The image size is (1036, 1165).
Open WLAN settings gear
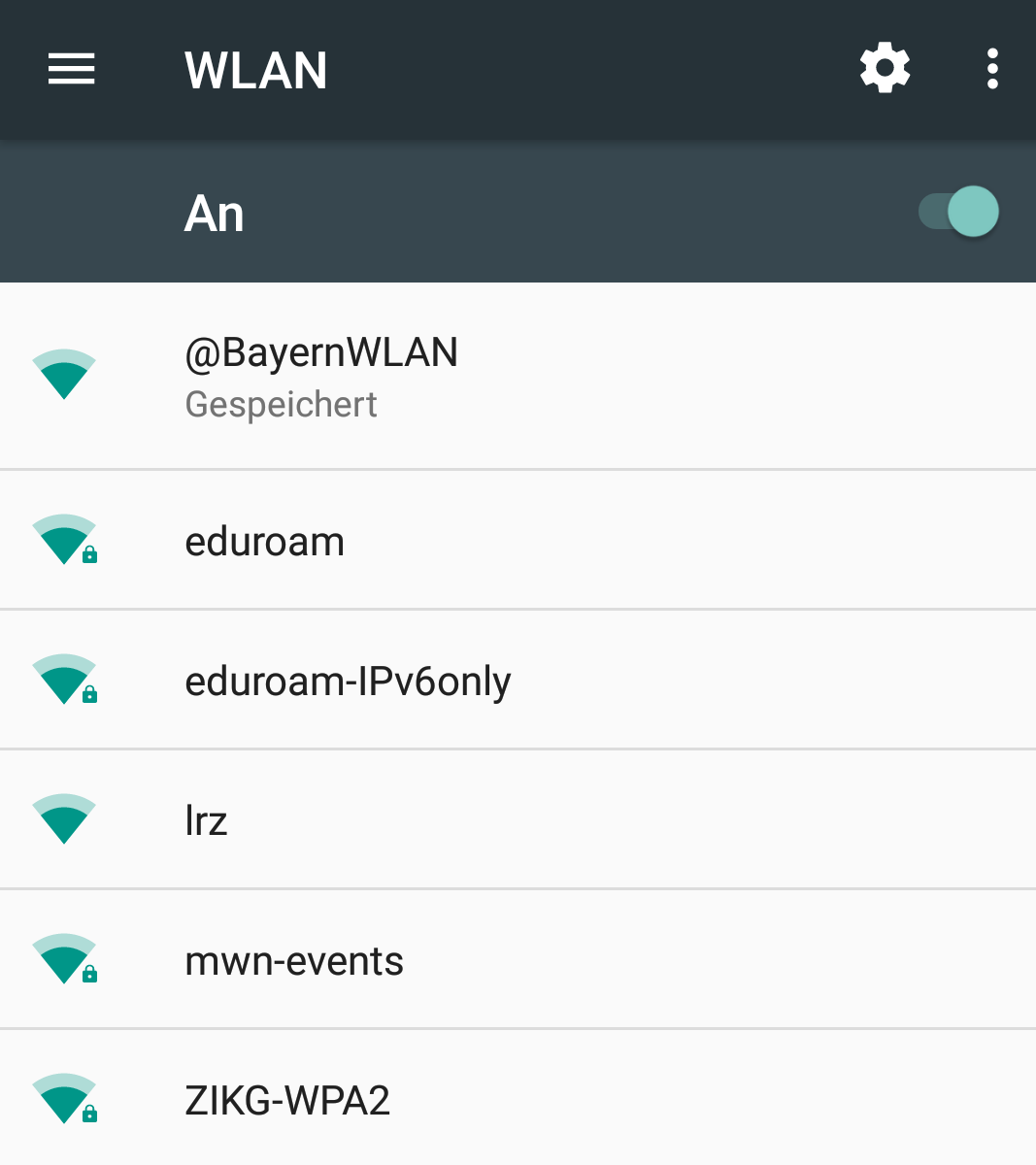(x=885, y=68)
